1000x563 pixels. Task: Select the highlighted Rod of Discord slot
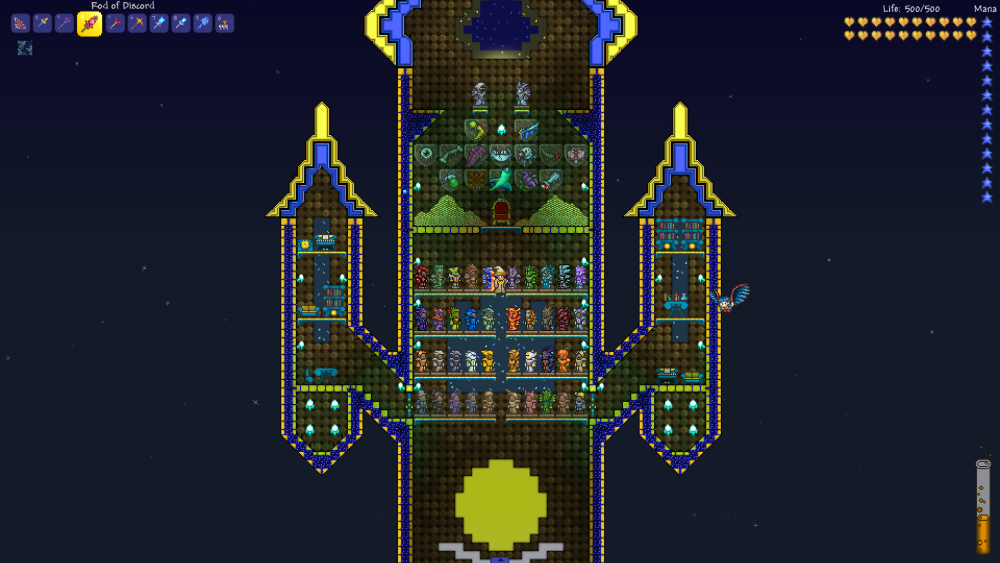(x=89, y=23)
